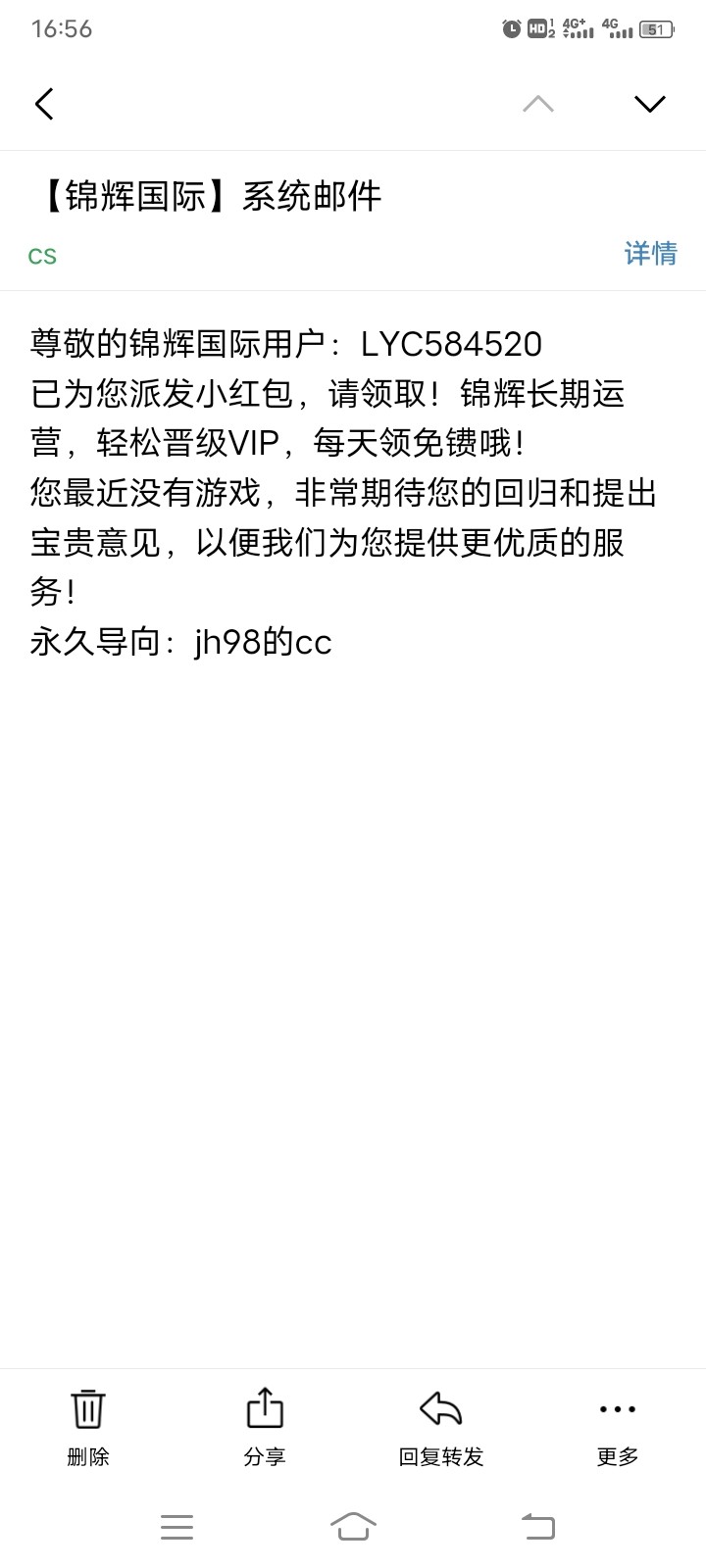Tap the sender name CS
706x1568 pixels.
coord(43,257)
